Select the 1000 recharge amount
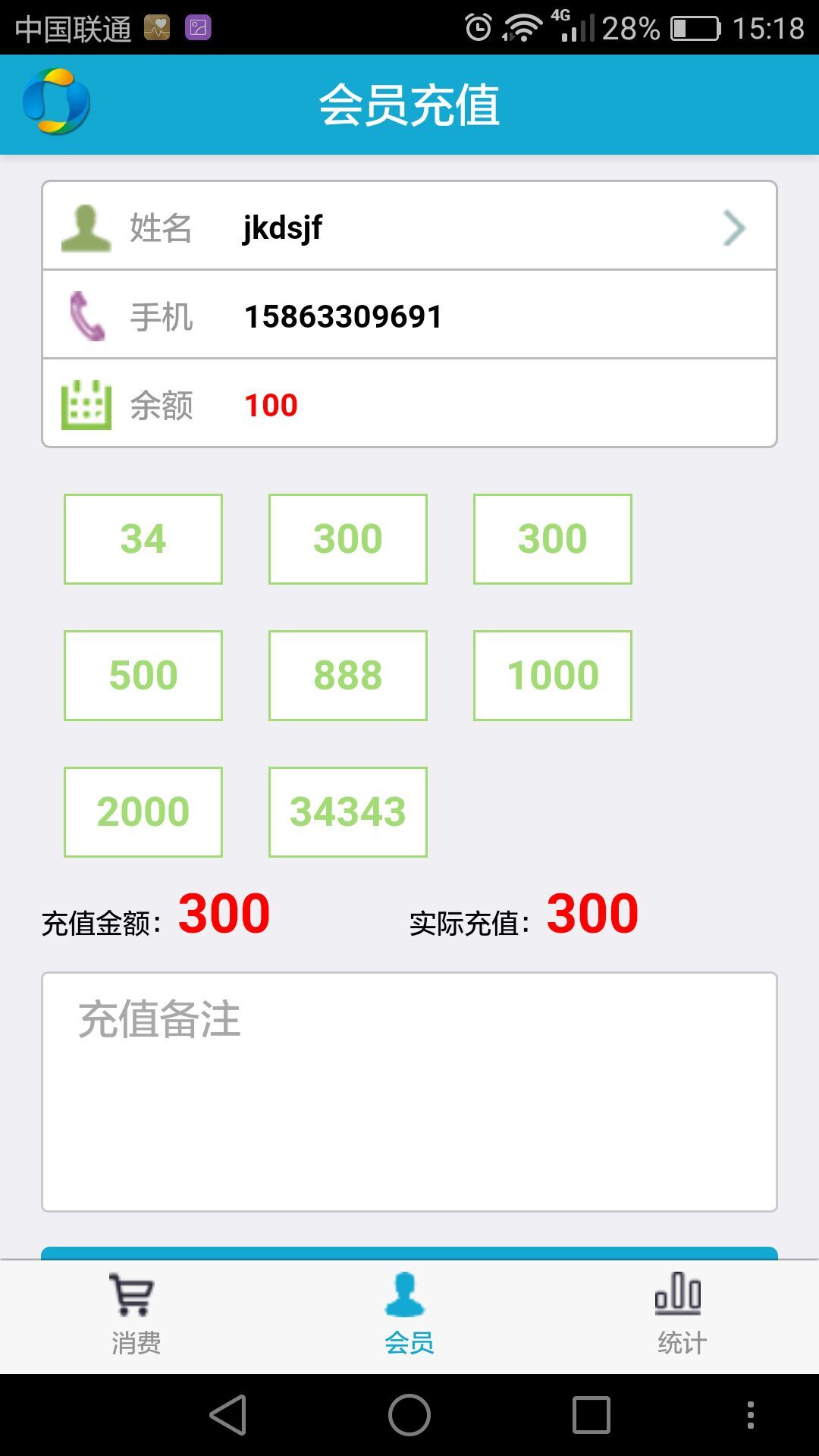The width and height of the screenshot is (819, 1456). click(x=553, y=676)
